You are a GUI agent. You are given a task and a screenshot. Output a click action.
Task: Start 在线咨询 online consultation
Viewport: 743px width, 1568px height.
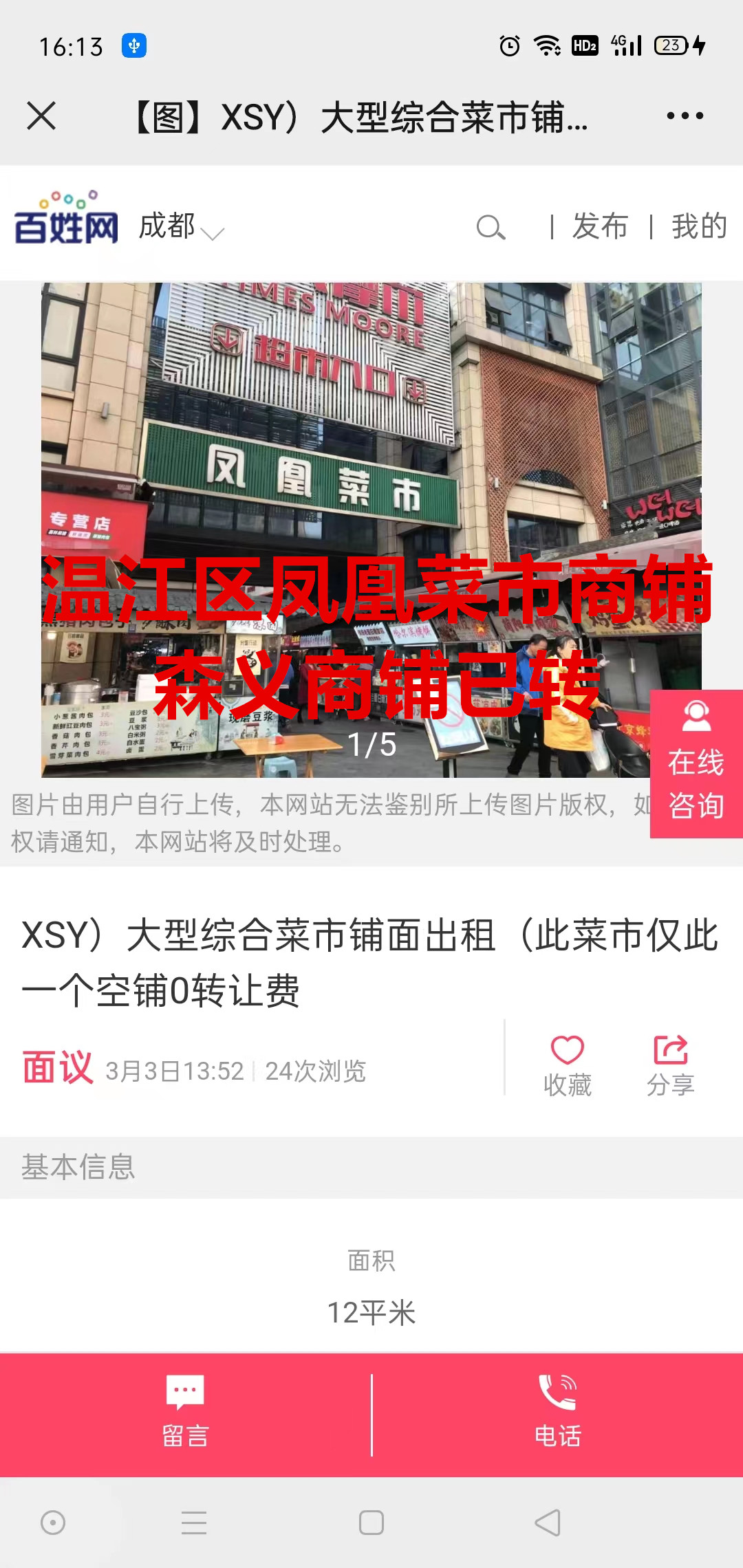coord(696,763)
